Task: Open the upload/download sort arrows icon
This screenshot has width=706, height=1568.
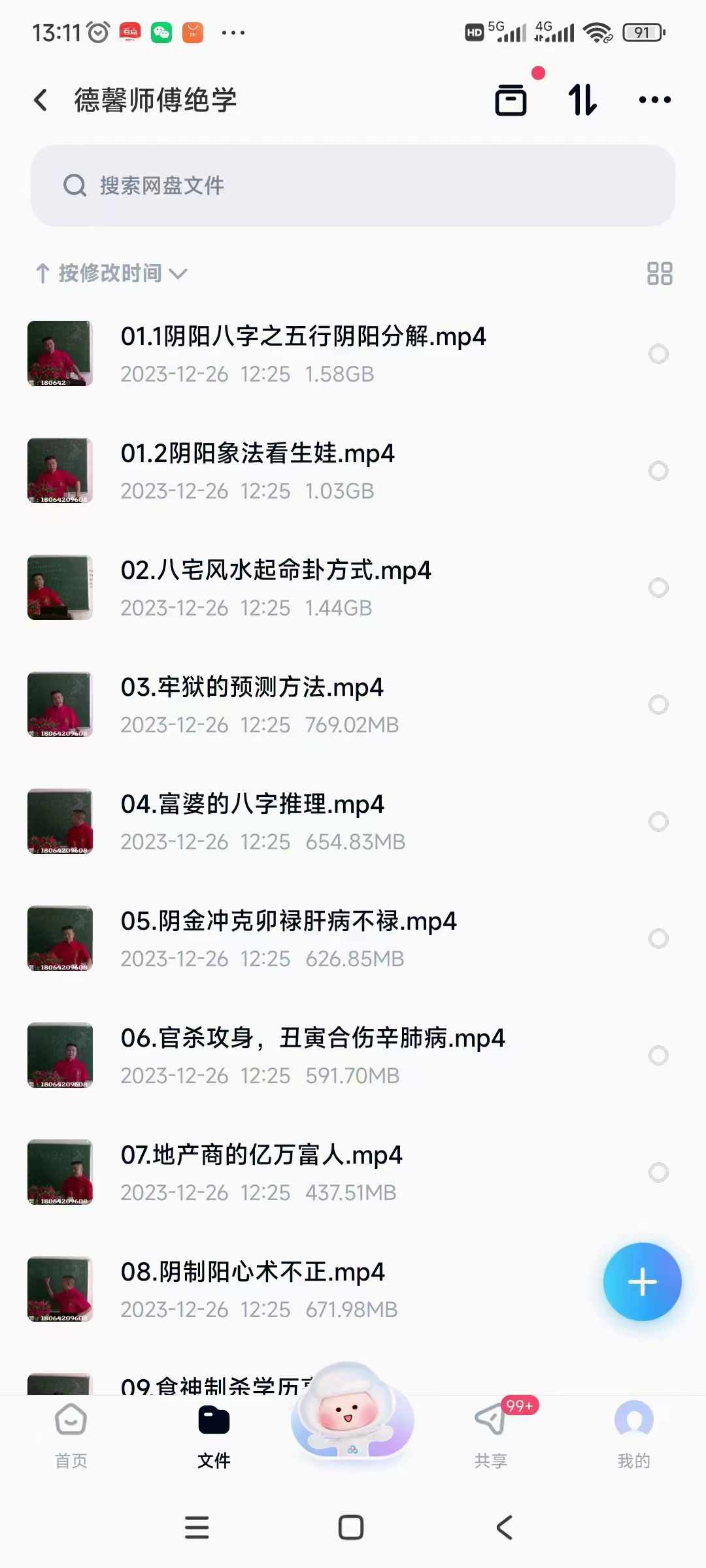Action: coord(582,100)
